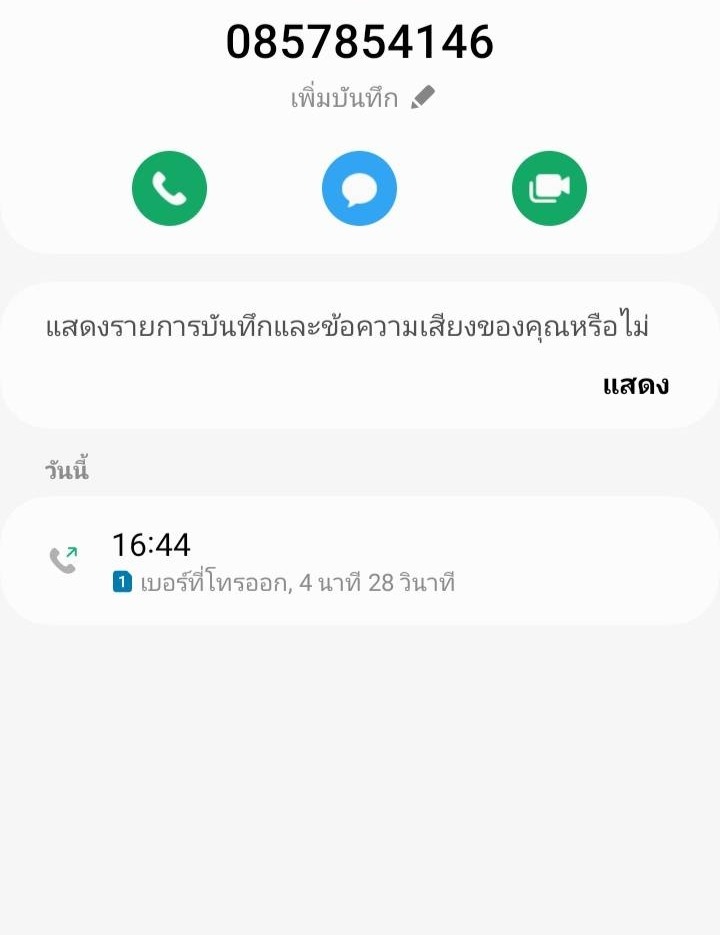
Task: Add a note with เพิ่มบันทึก pencil
Action: (363, 98)
